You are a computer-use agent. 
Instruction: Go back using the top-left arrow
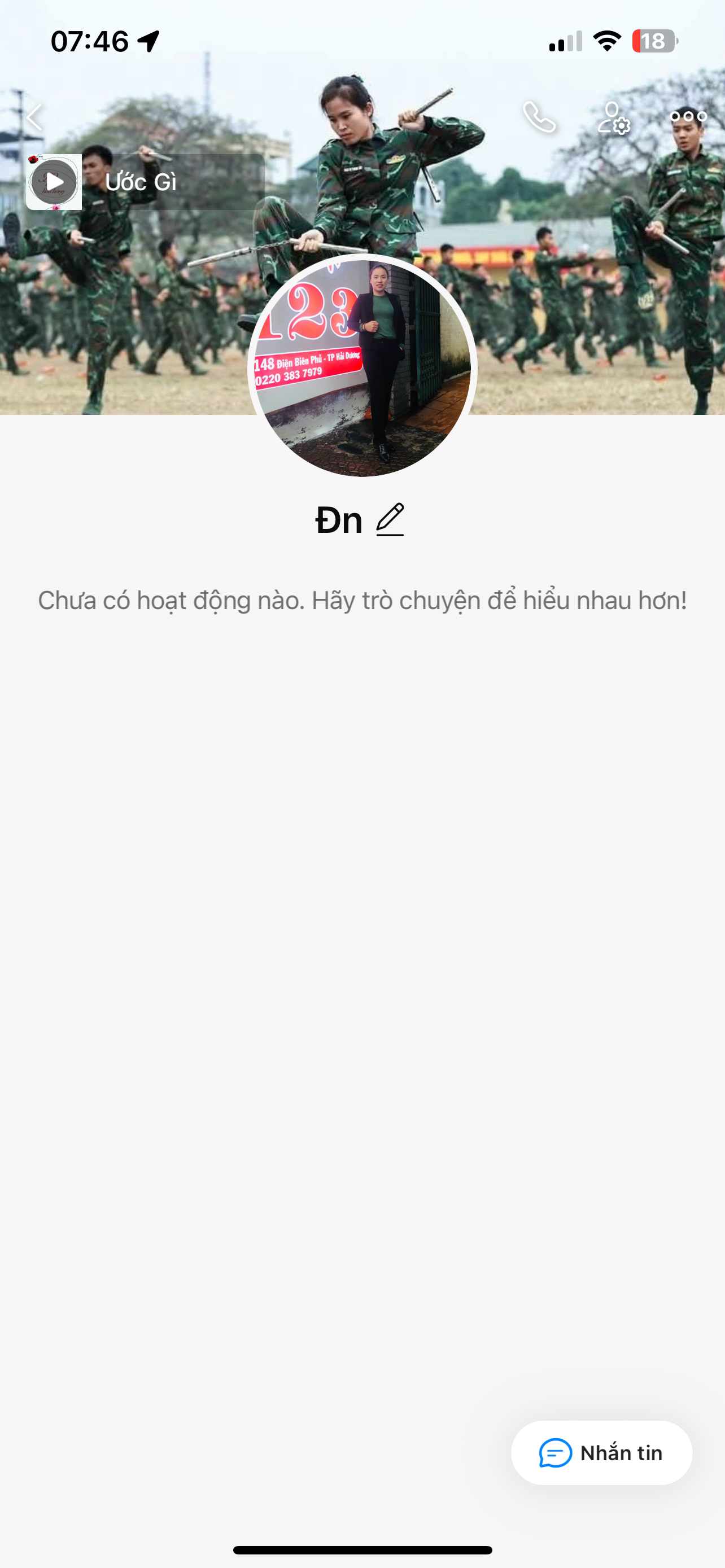(x=34, y=117)
